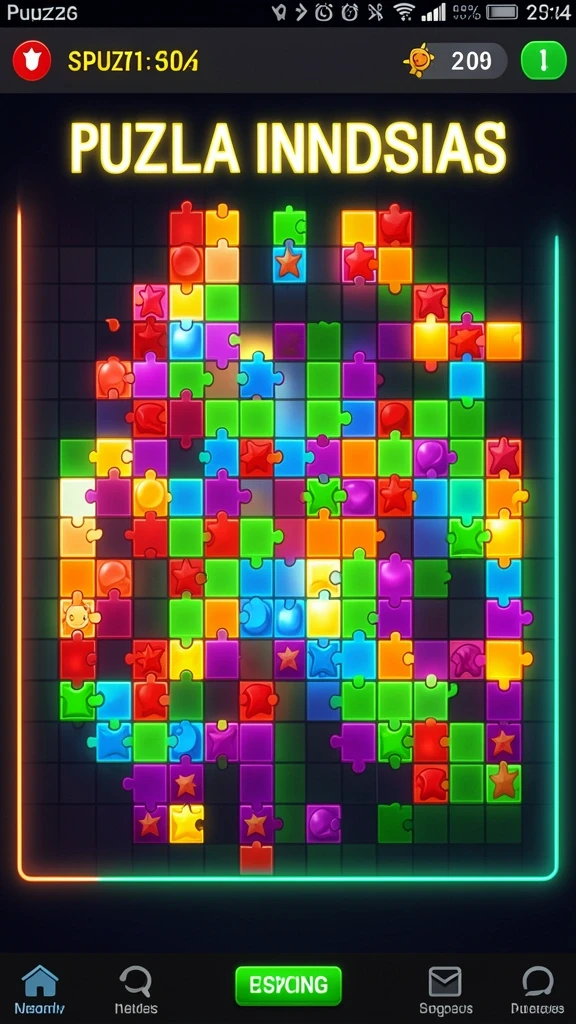Tap the green ESPCING button
The height and width of the screenshot is (1024, 576).
(288, 985)
